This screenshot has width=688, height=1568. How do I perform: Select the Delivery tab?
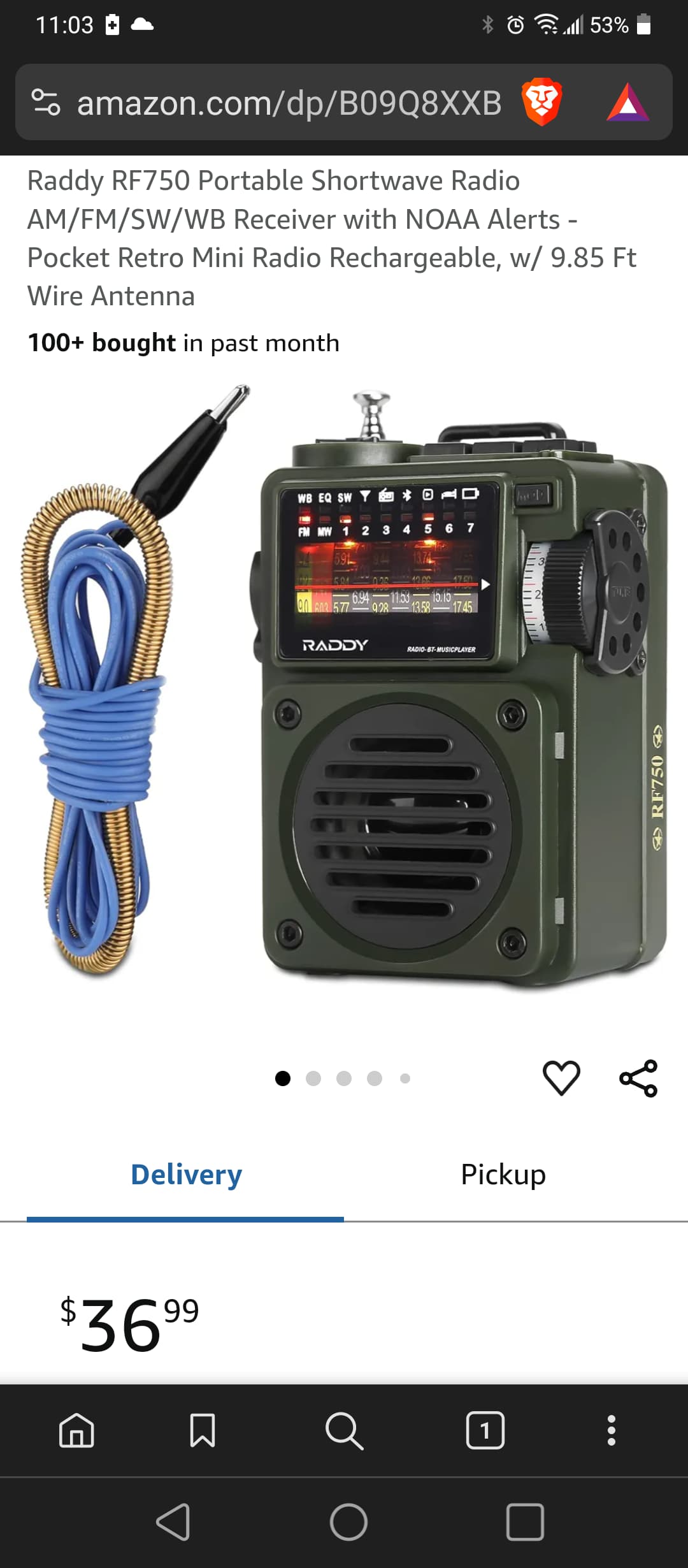pos(186,1175)
